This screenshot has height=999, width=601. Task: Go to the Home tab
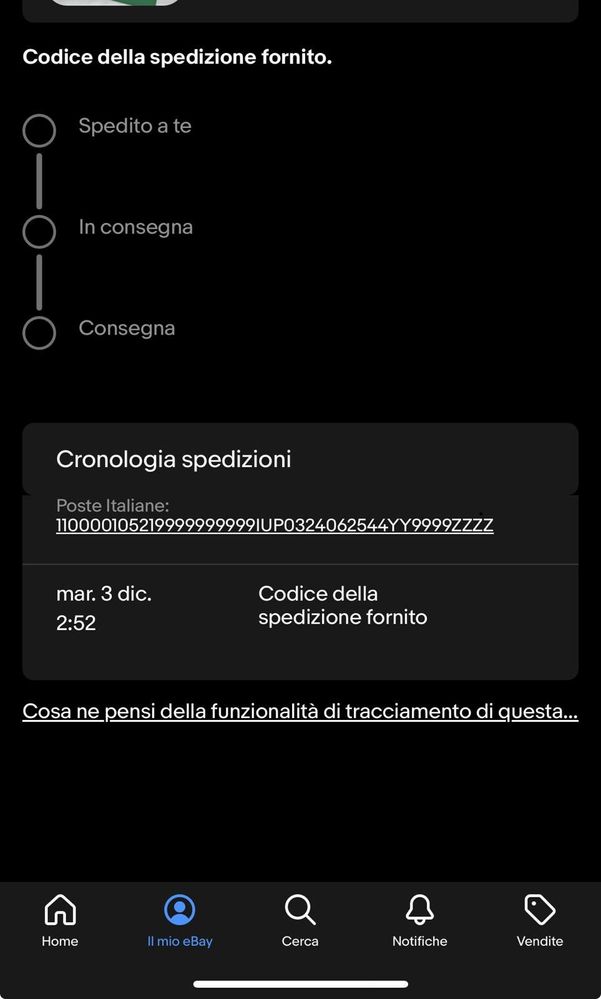(60, 920)
